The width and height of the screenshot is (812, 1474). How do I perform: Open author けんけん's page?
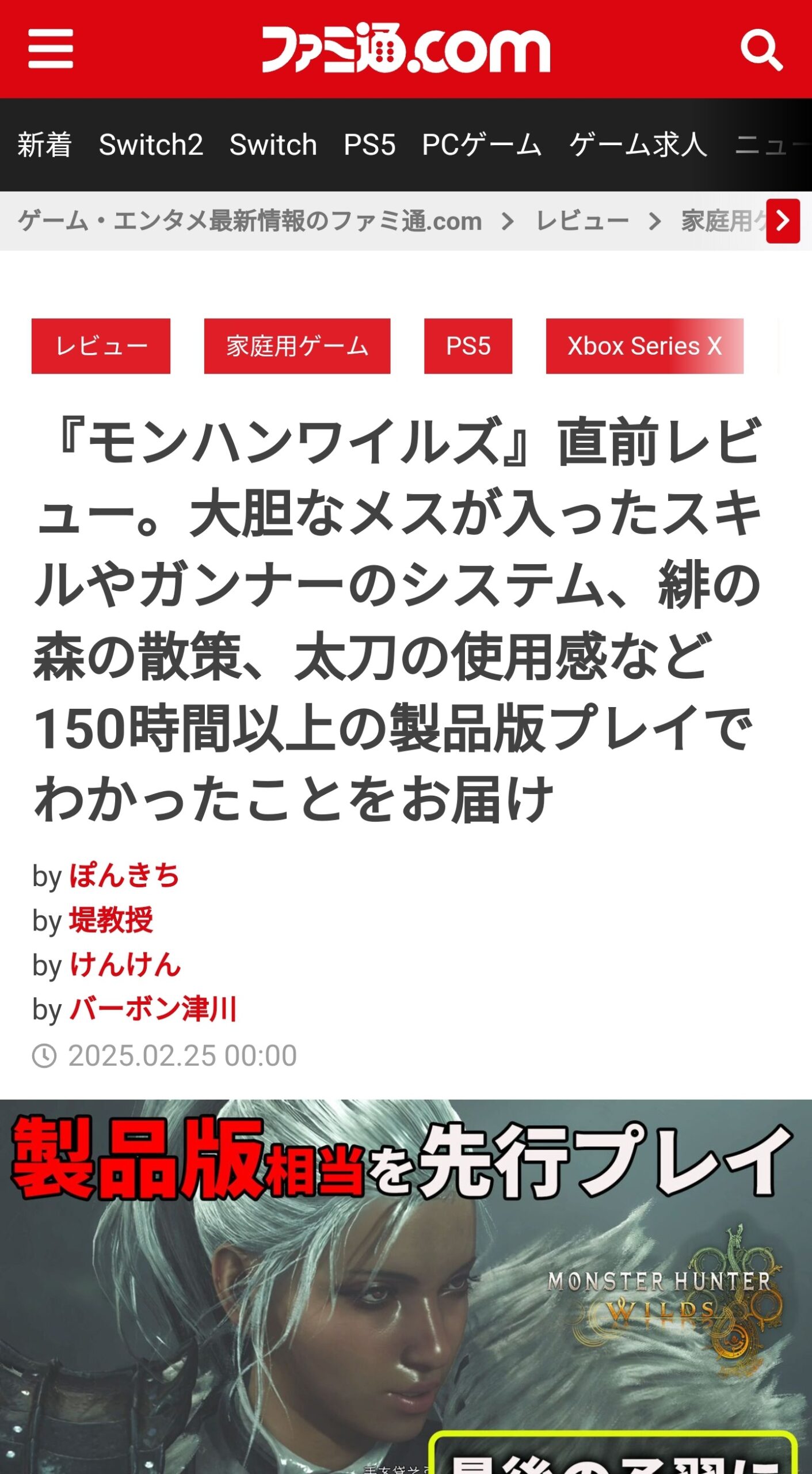(x=125, y=964)
